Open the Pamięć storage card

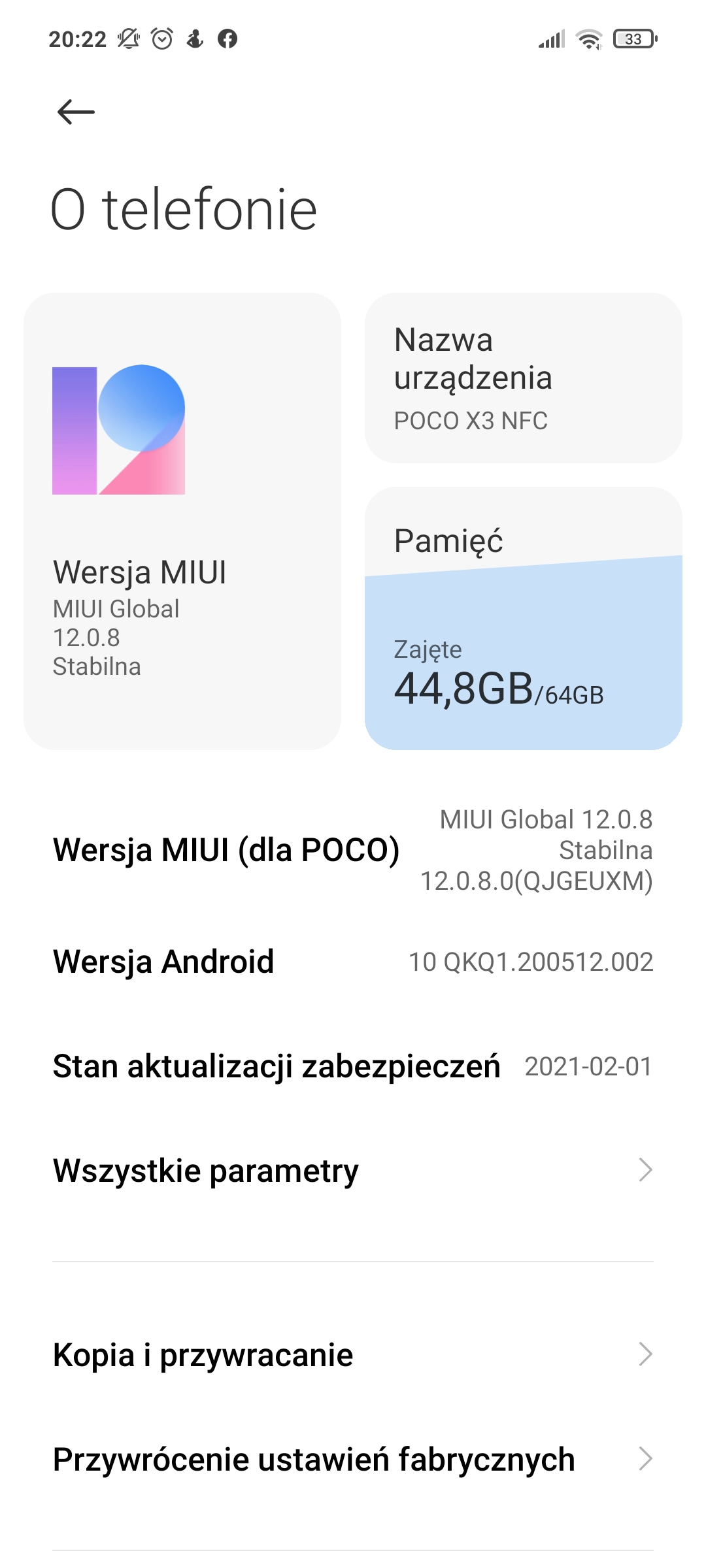523,618
